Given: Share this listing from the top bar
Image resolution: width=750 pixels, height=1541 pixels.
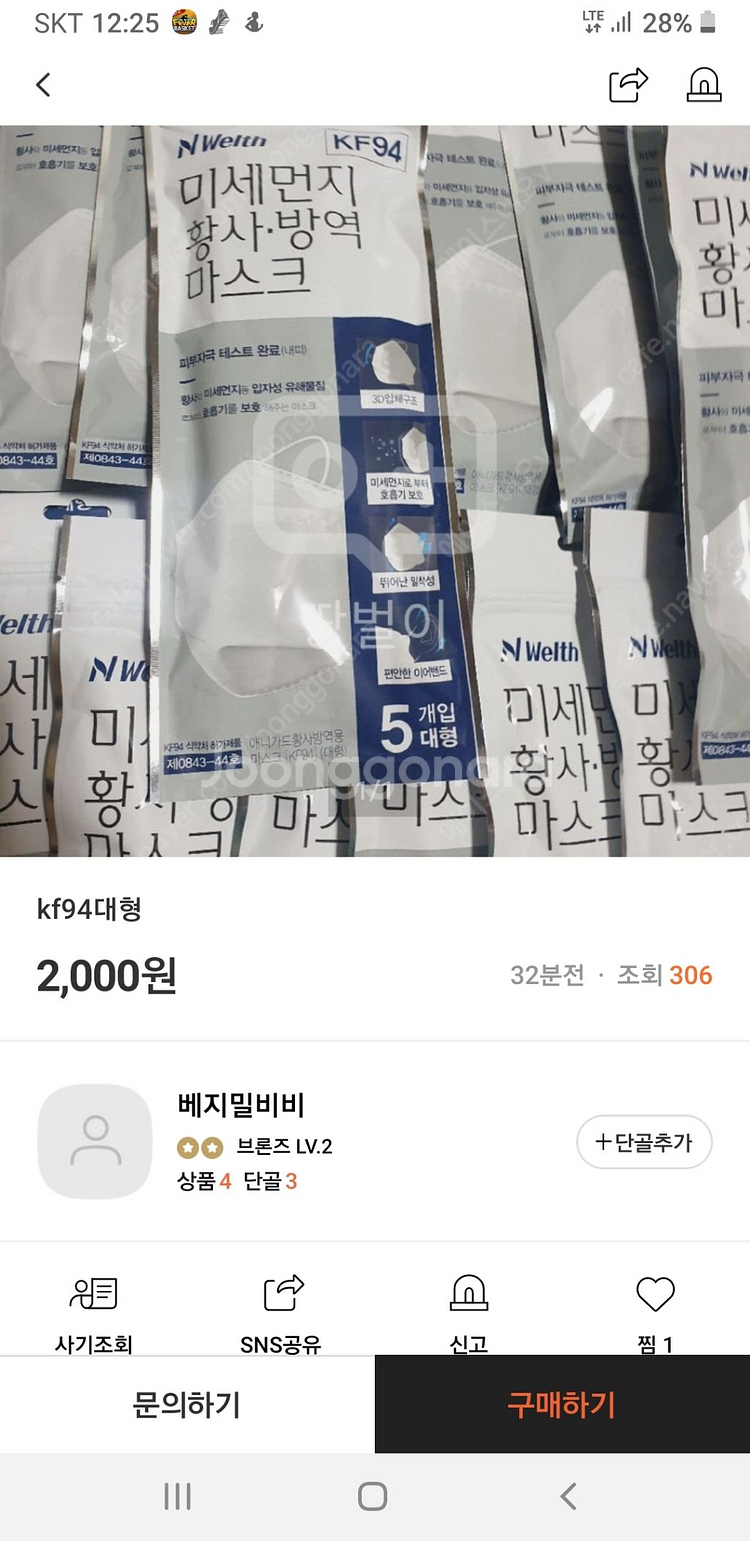Looking at the screenshot, I should pyautogui.click(x=628, y=85).
